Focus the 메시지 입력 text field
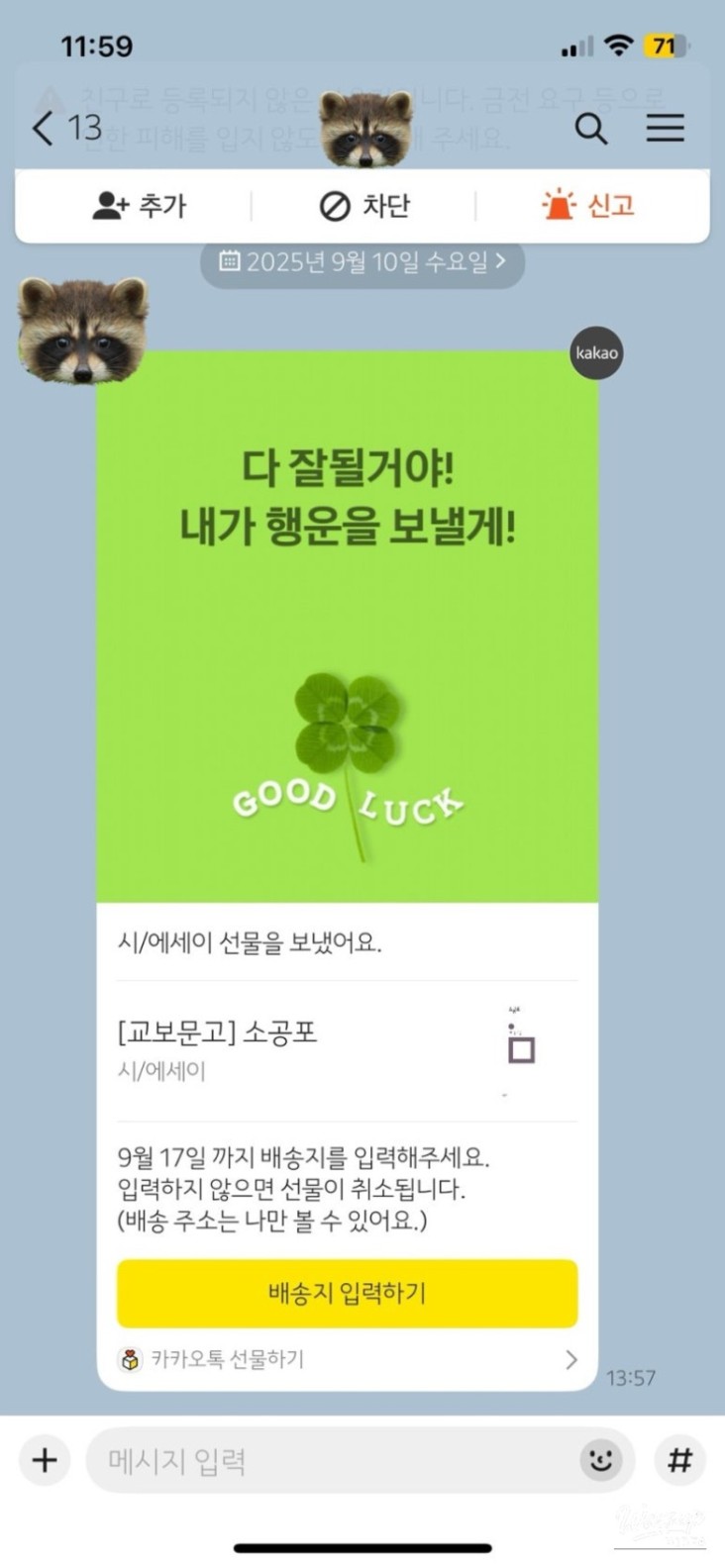The height and width of the screenshot is (1568, 725). pyautogui.click(x=327, y=1460)
